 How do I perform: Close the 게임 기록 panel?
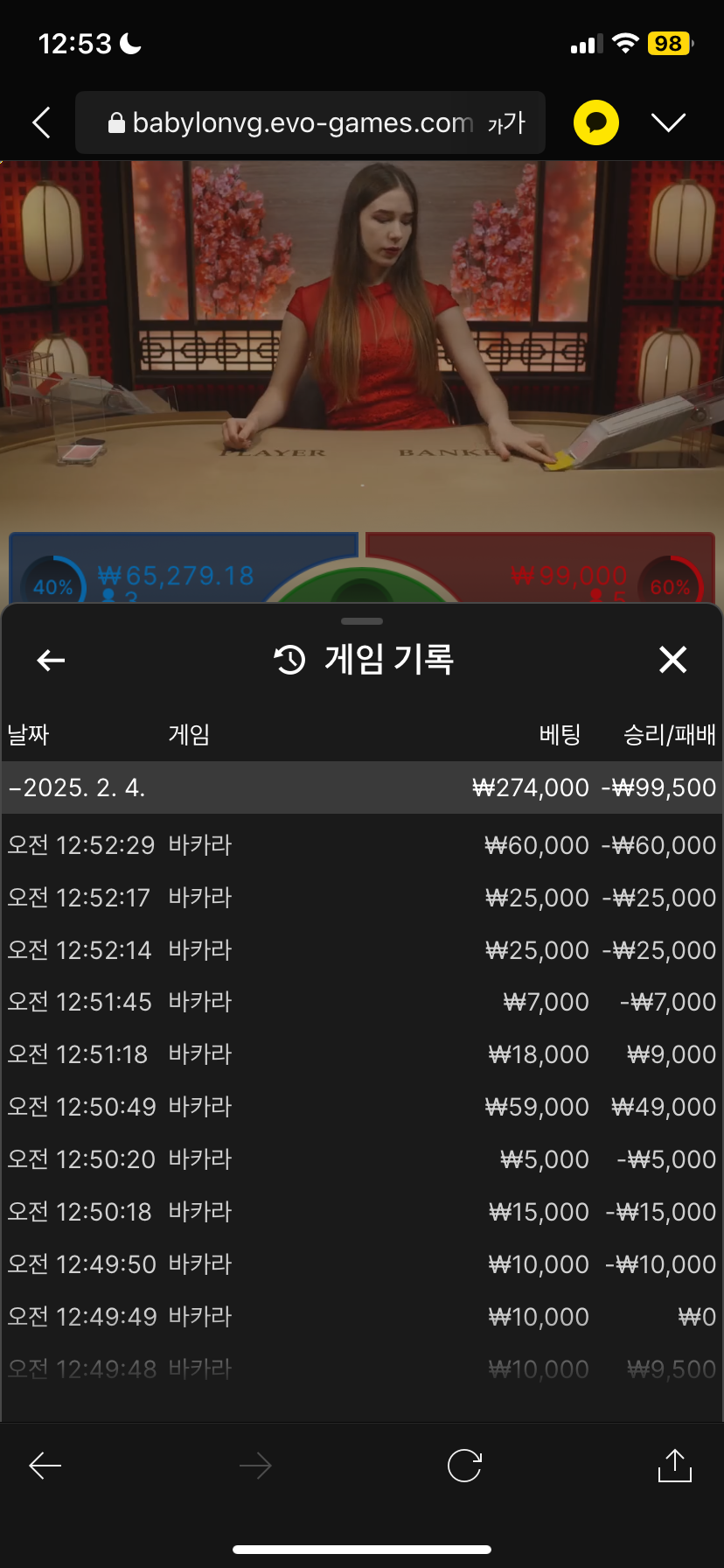672,660
